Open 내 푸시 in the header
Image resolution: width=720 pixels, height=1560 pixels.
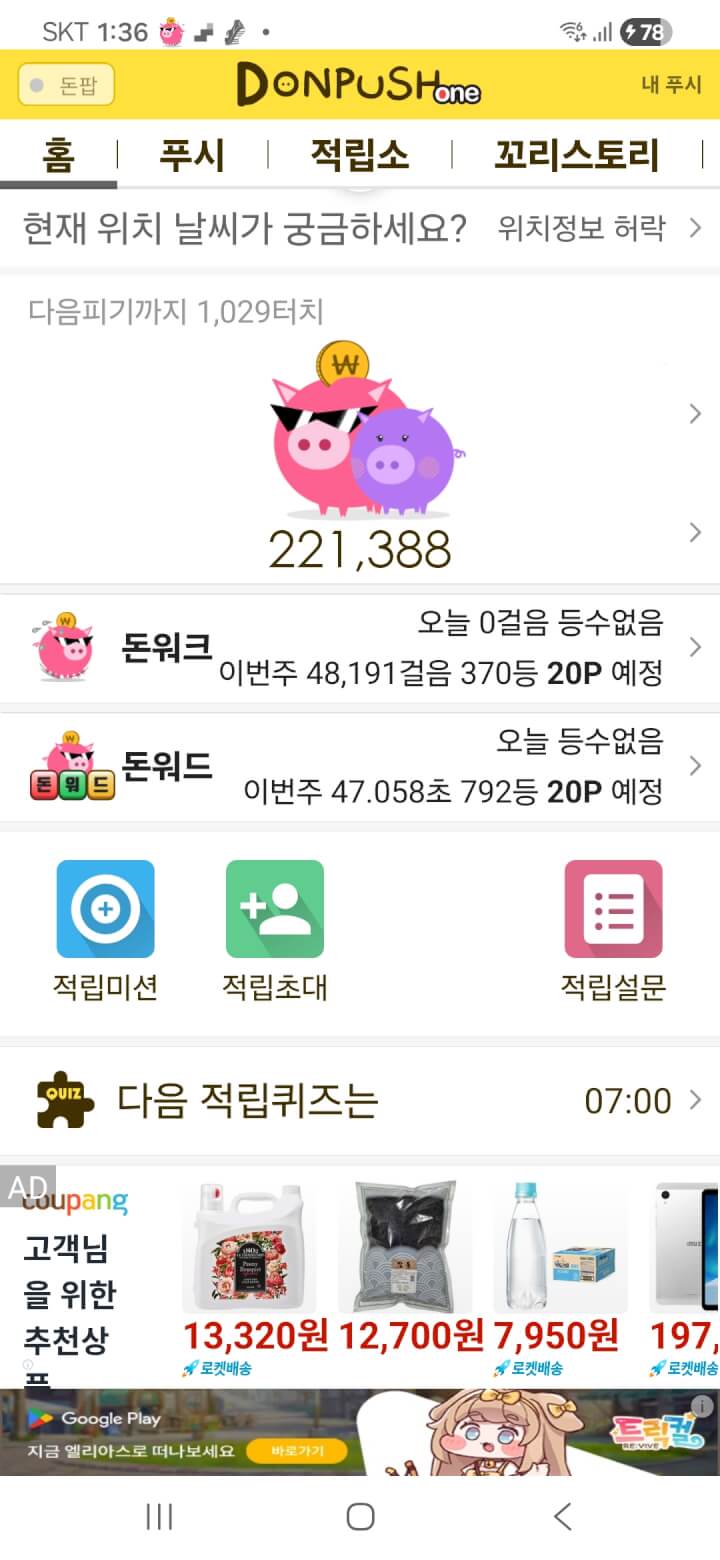click(671, 85)
